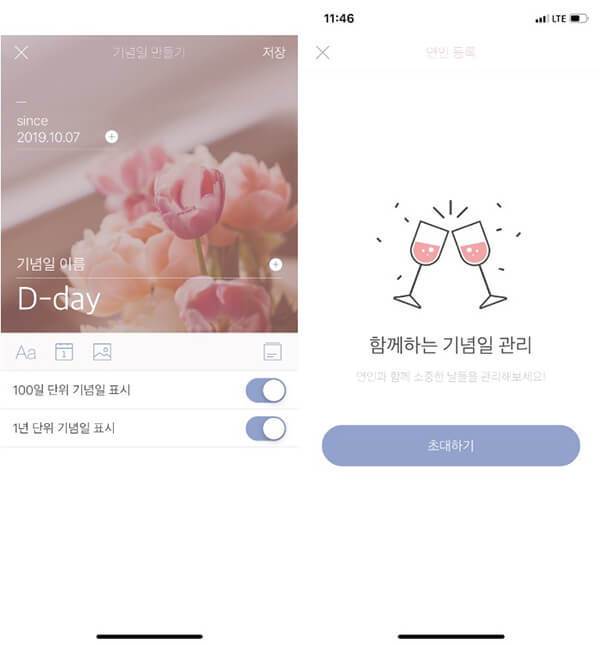Tap the plus icon beside the date
The width and height of the screenshot is (600, 645).
pos(111,136)
